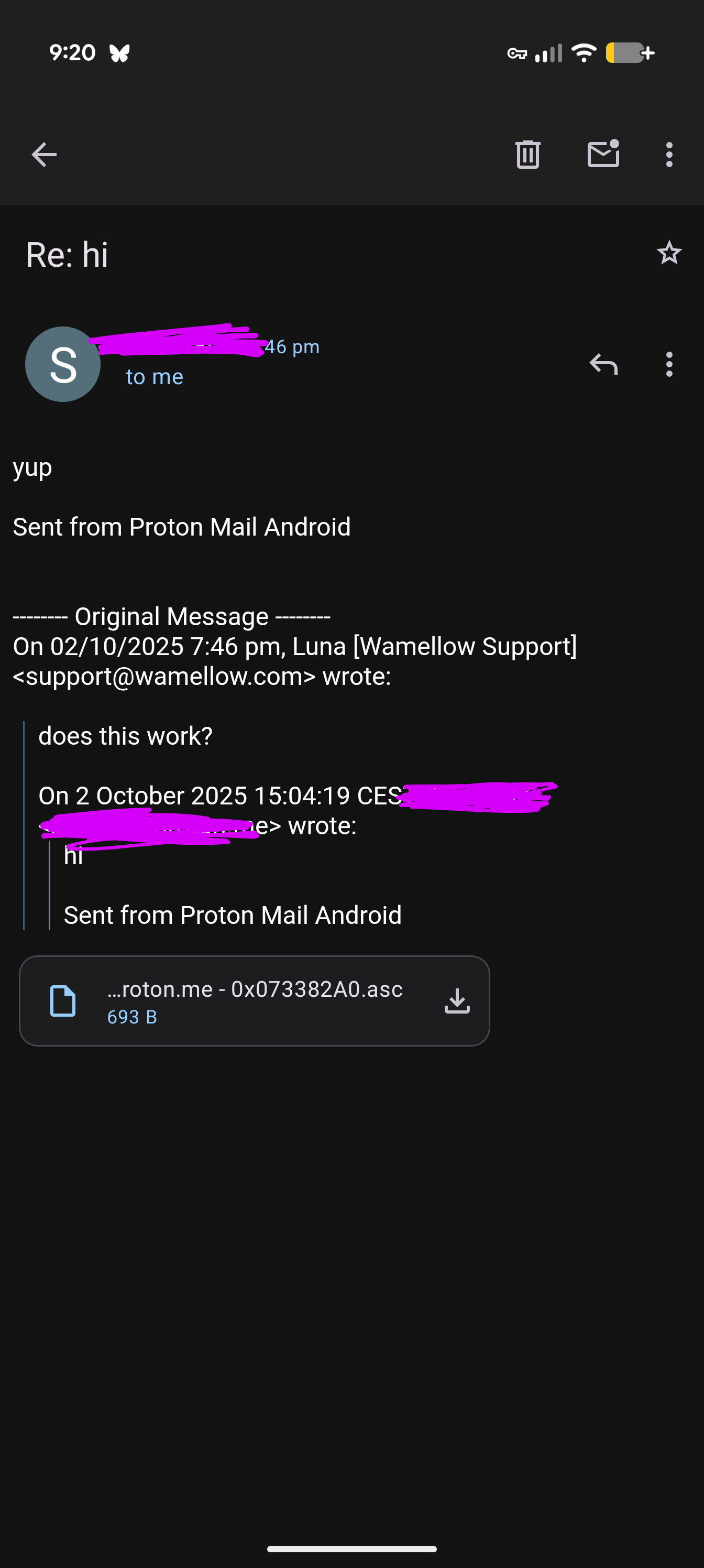Open message options next to reply arrow
The width and height of the screenshot is (704, 1568).
[x=669, y=365]
